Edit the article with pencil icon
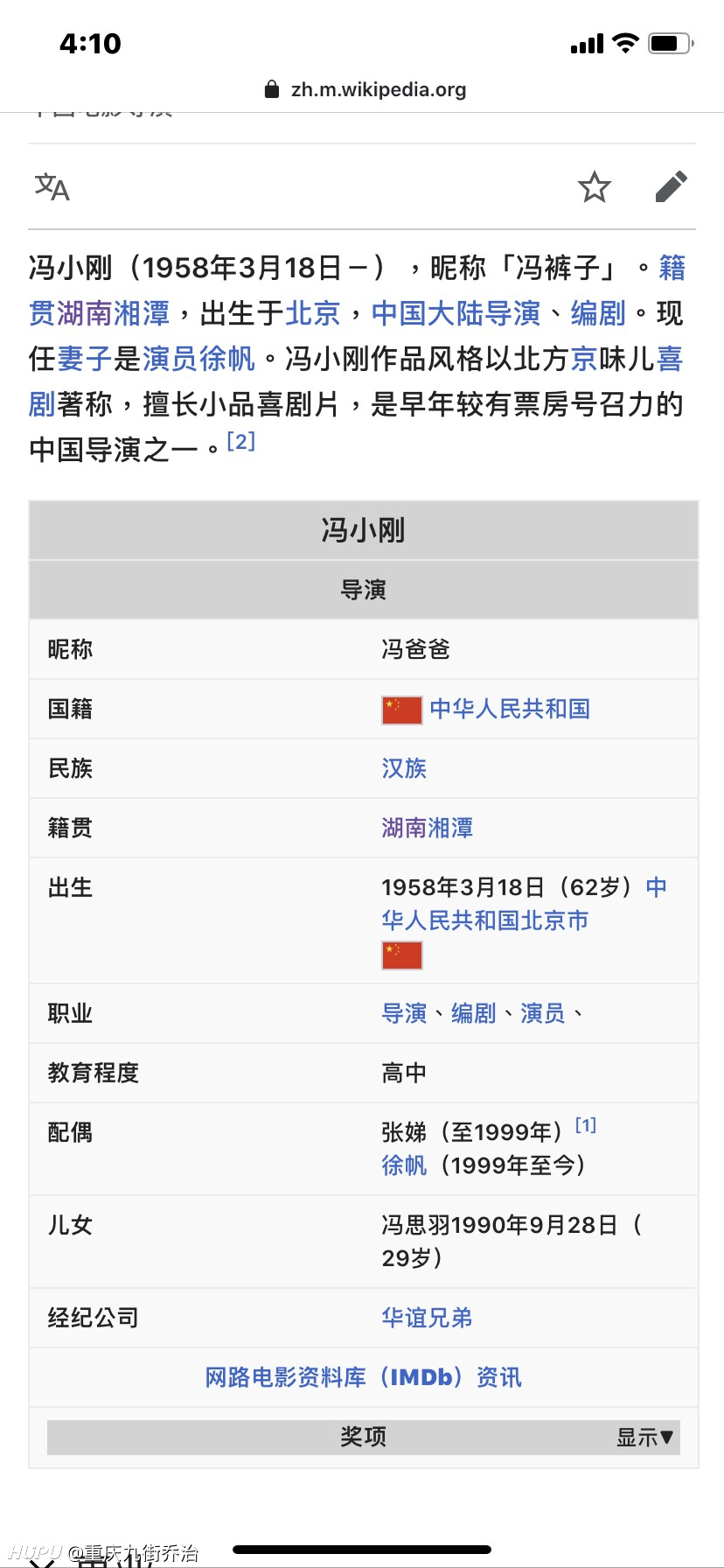 (x=671, y=186)
